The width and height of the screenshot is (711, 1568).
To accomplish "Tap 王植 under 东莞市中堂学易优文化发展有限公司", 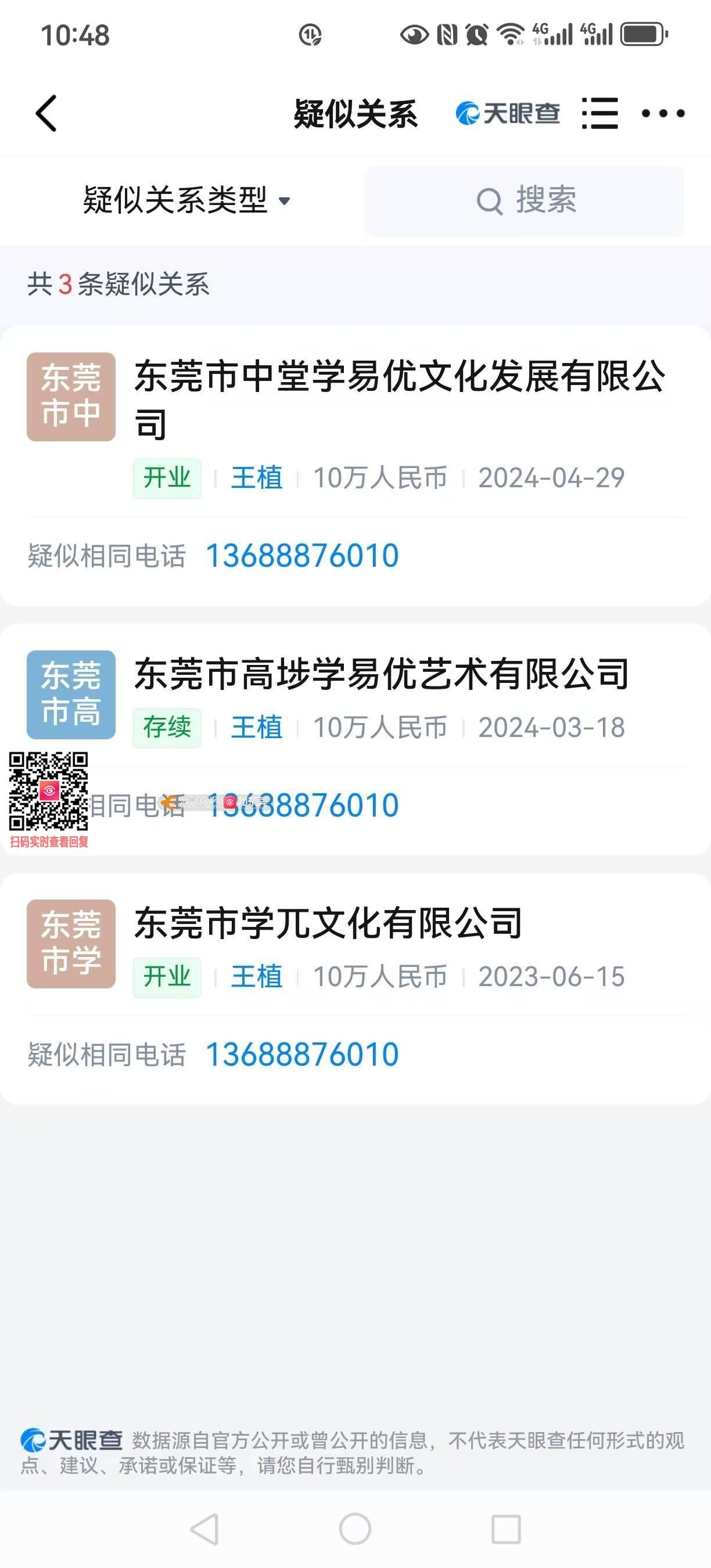I will (x=256, y=478).
